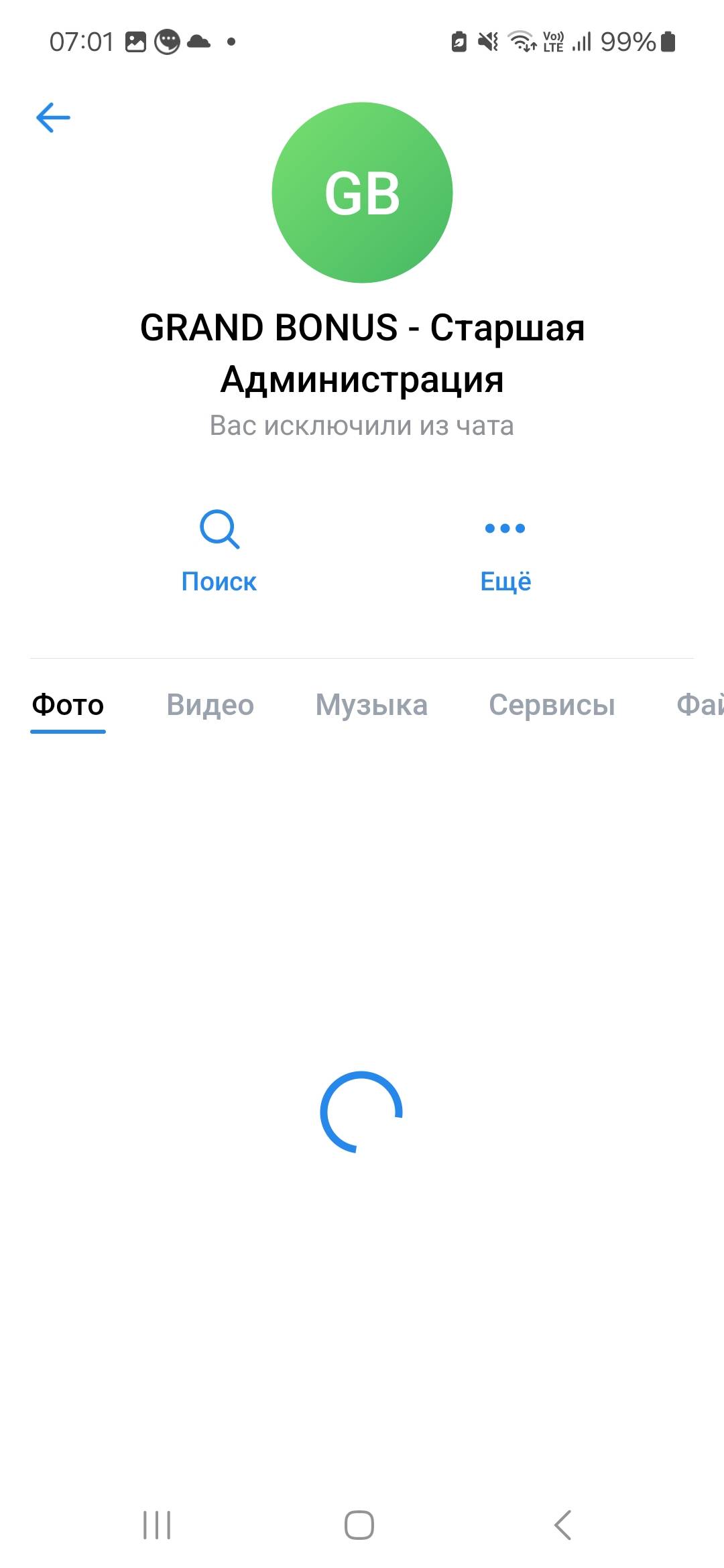This screenshot has height=1568, width=724.
Task: Switch to the Видео tab
Action: (210, 706)
